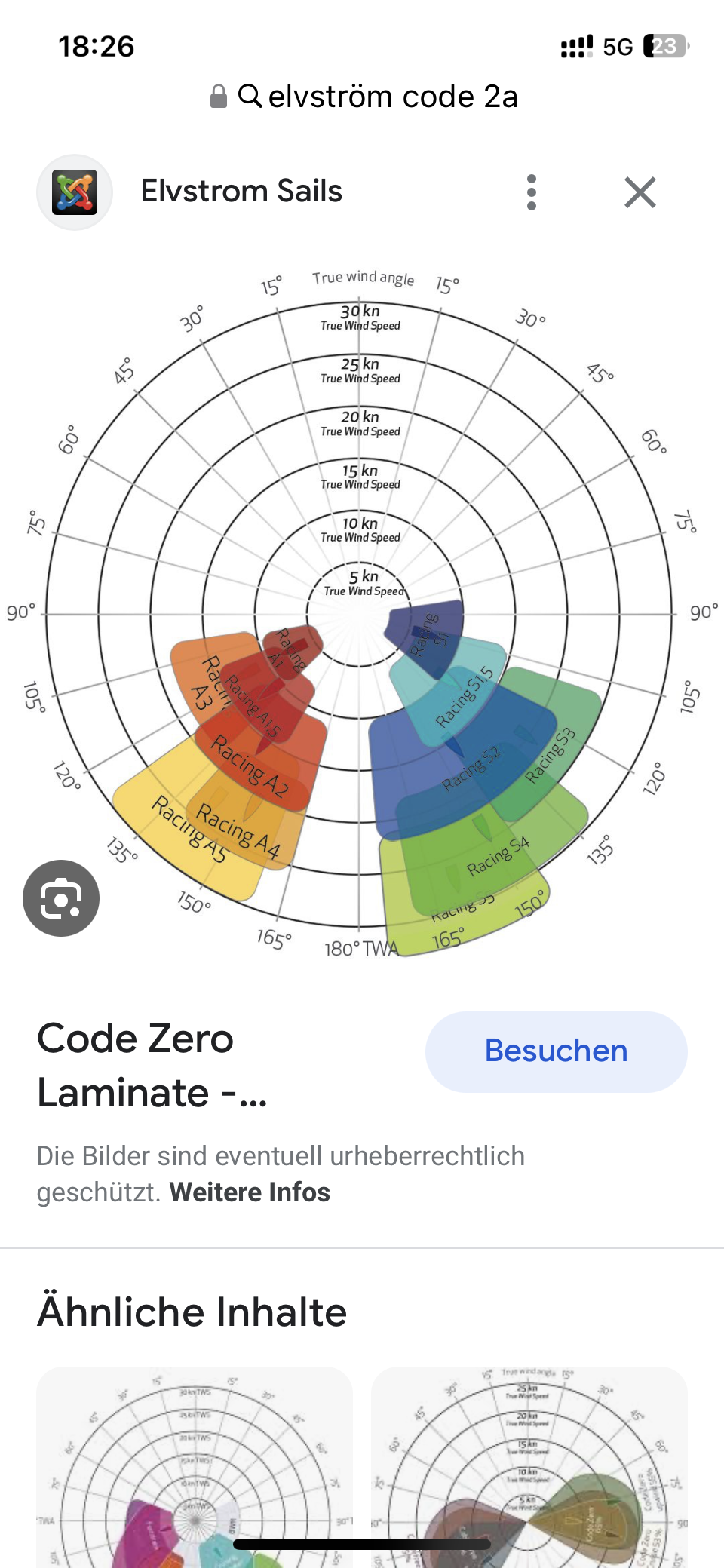
Task: Open the first similar image with pink sails
Action: pos(195,1467)
